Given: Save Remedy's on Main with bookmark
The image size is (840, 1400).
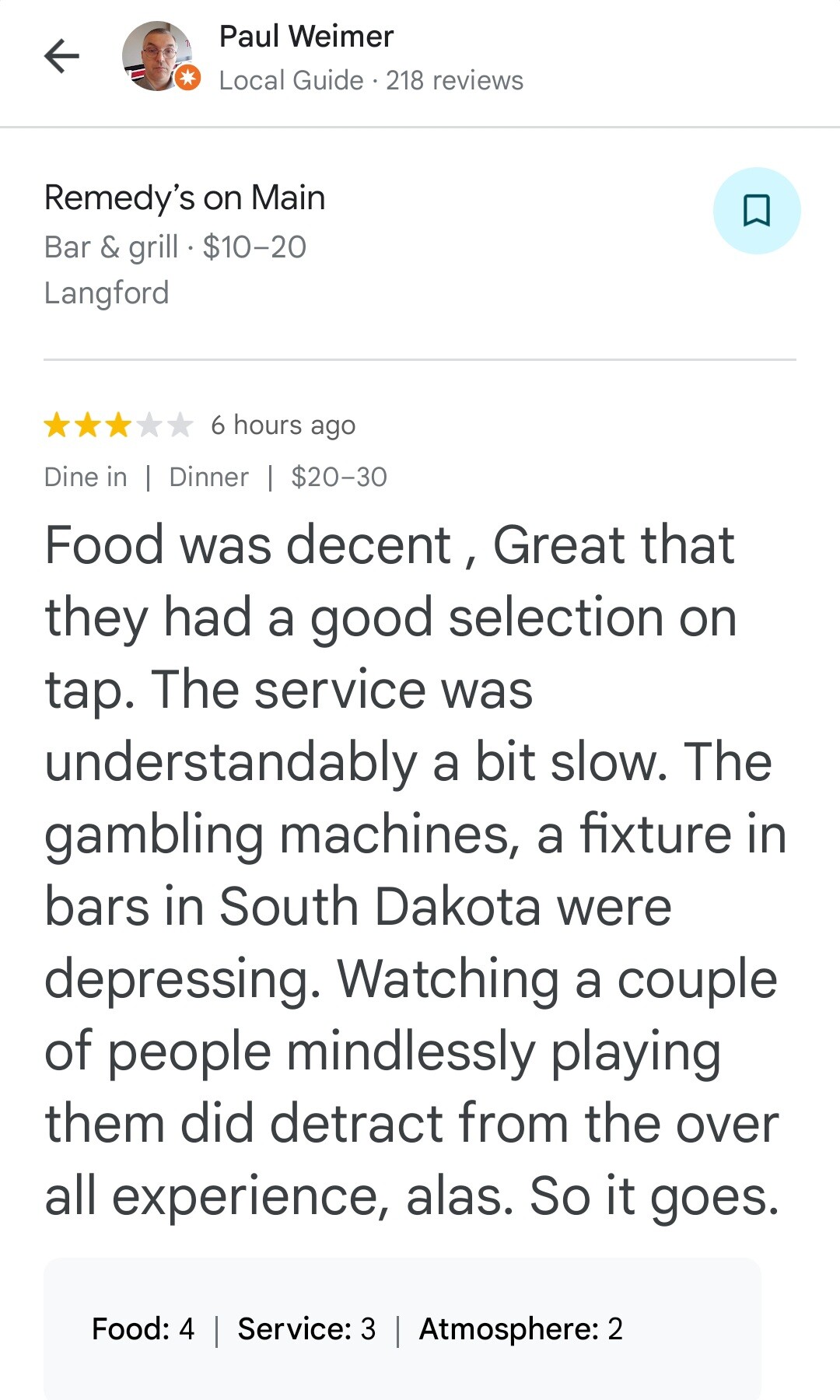Looking at the screenshot, I should pyautogui.click(x=756, y=211).
